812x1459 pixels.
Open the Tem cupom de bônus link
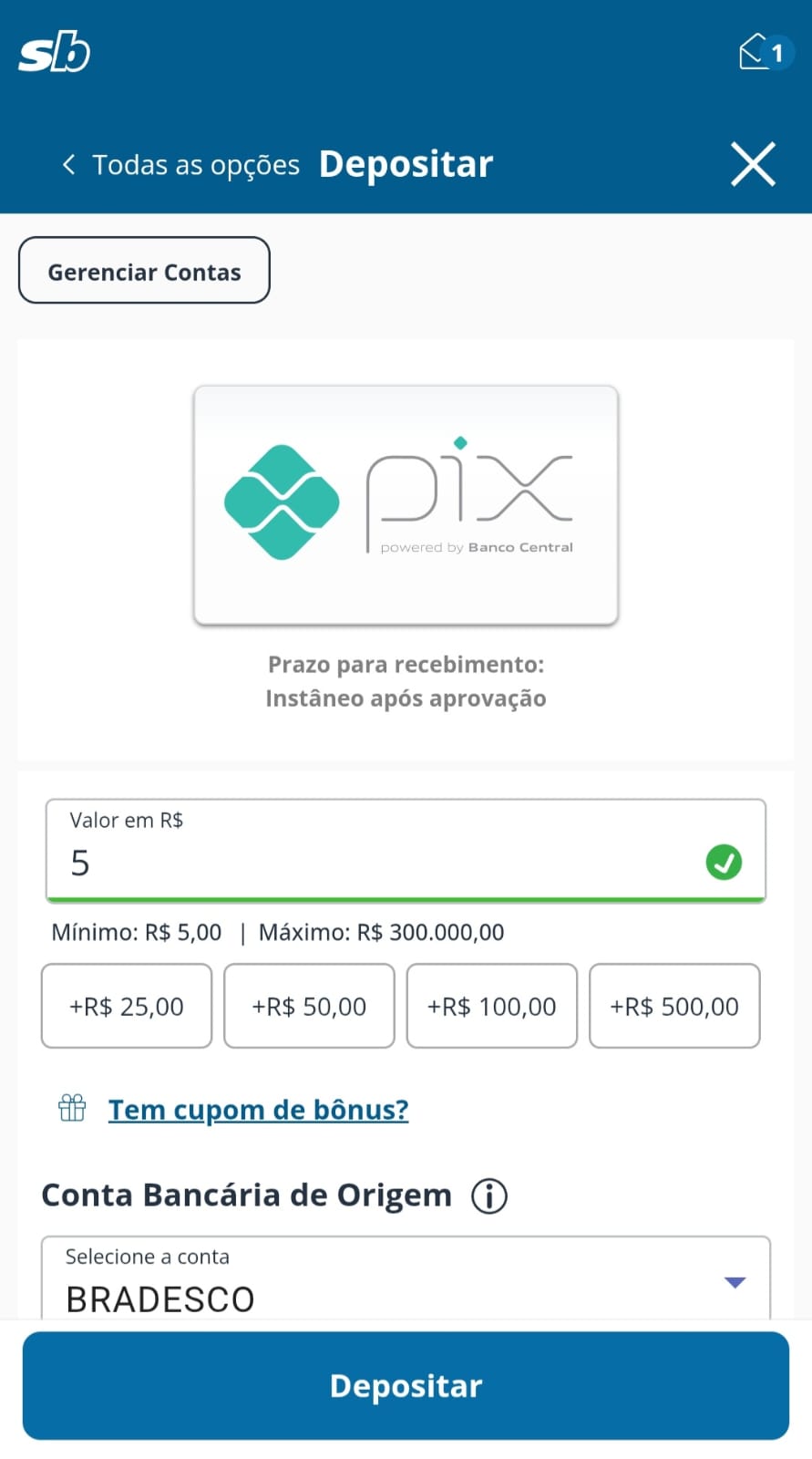pyautogui.click(x=258, y=1109)
